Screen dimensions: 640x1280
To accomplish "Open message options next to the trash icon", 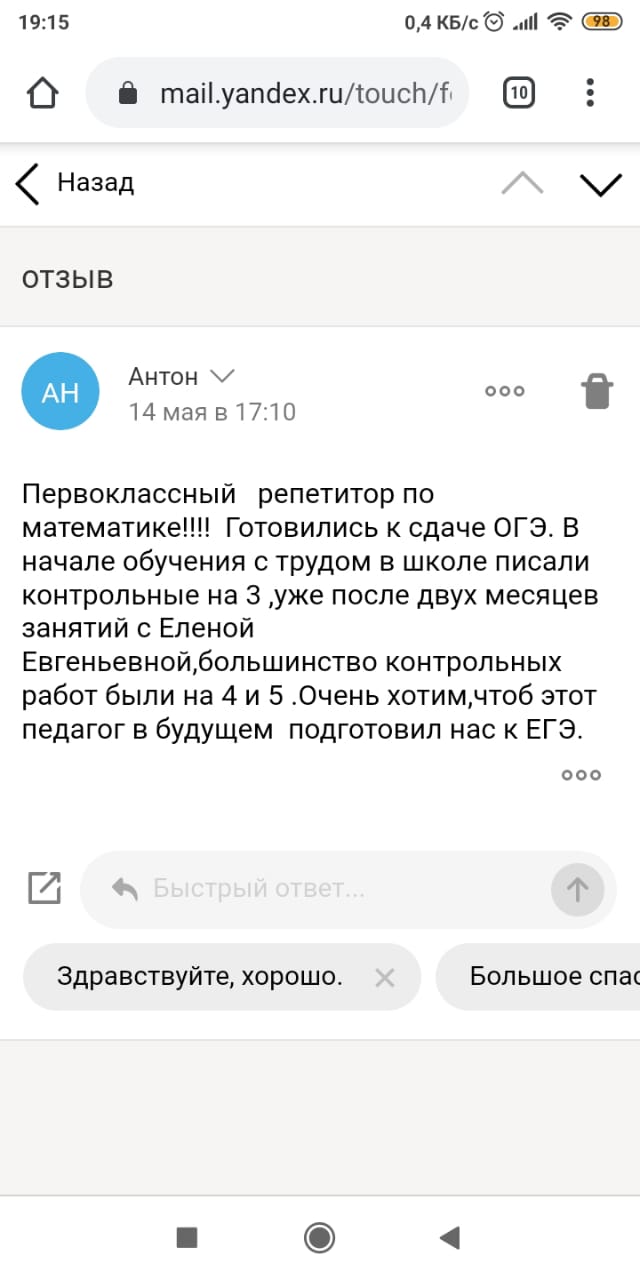I will (505, 391).
